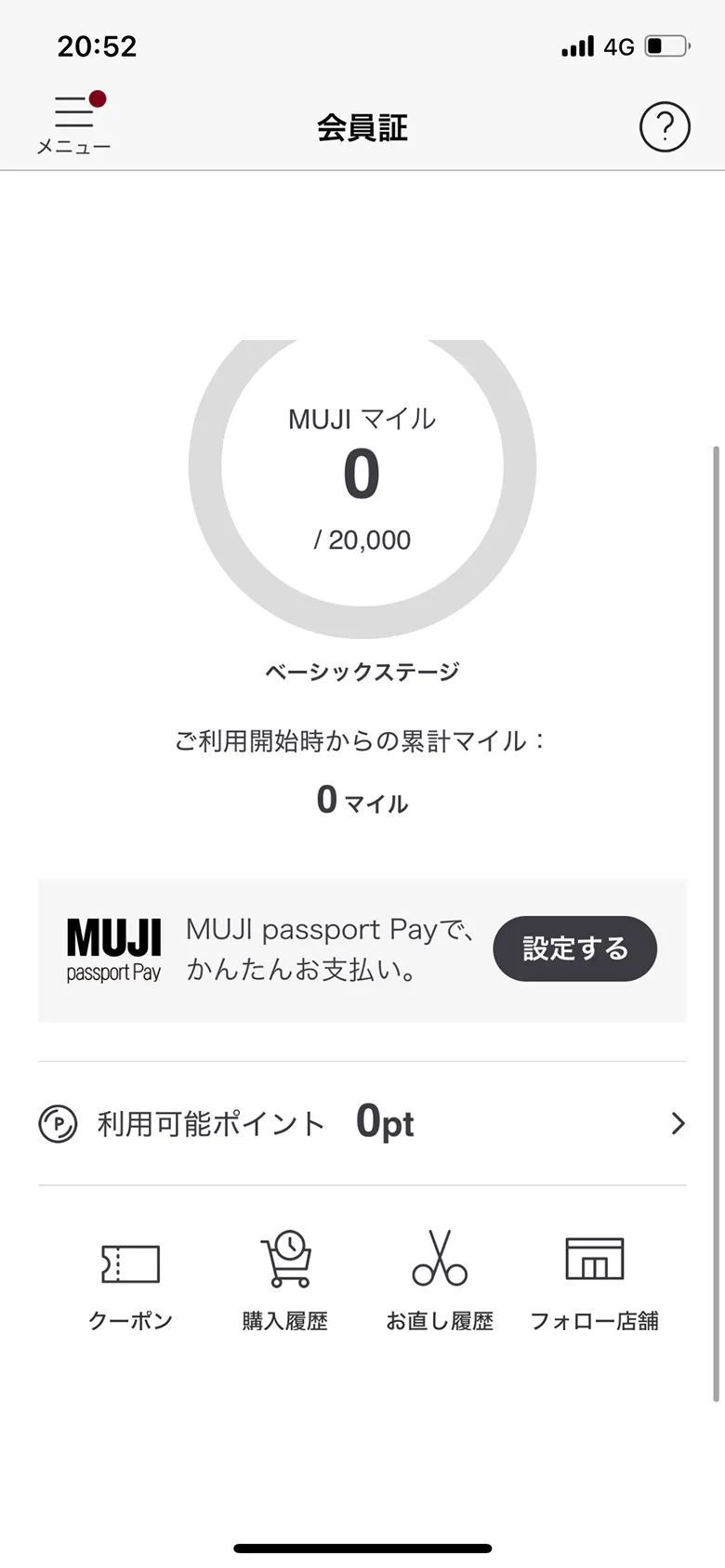Viewport: 725px width, 1568px height.
Task: Tap the 設定する button for passport Pay
Action: (574, 948)
